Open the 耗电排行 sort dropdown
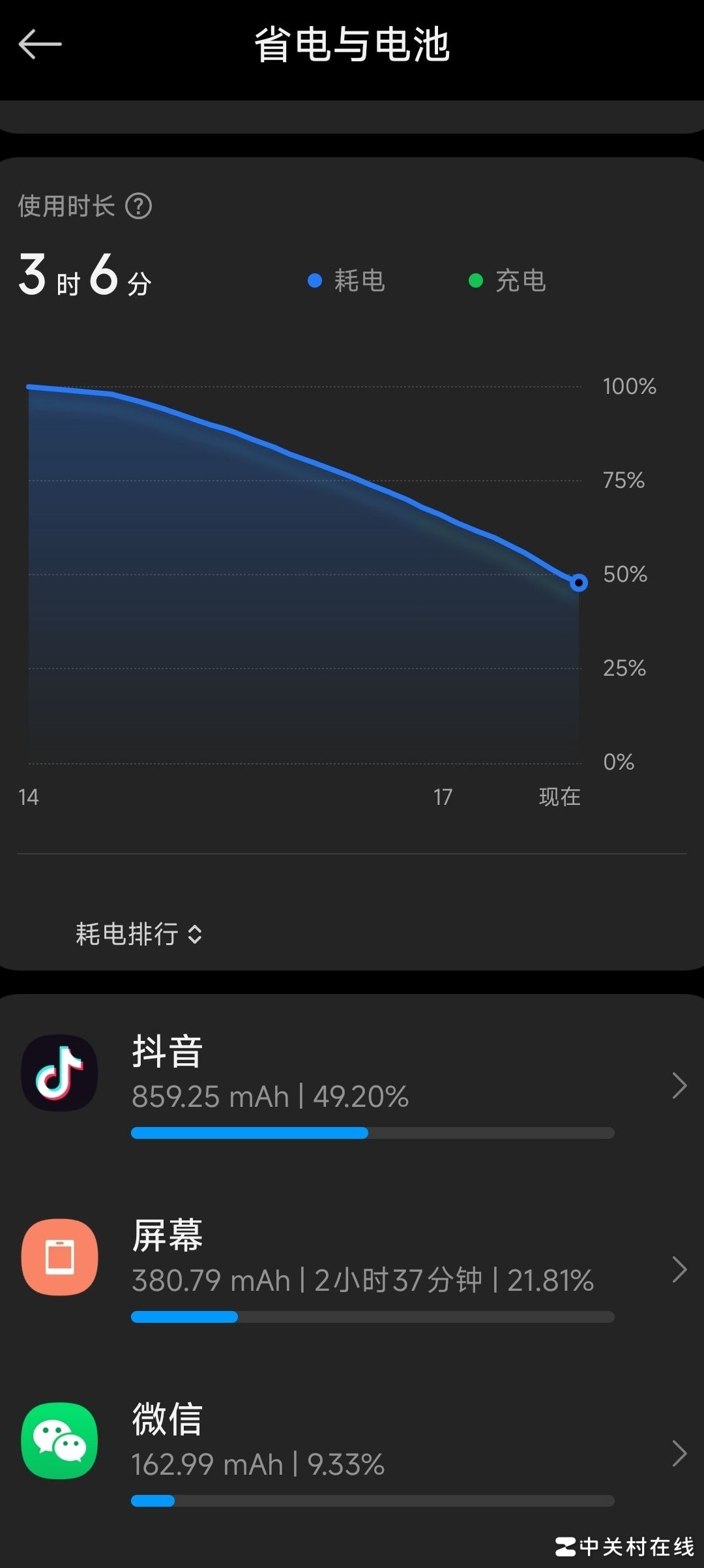This screenshot has width=704, height=1568. [138, 934]
